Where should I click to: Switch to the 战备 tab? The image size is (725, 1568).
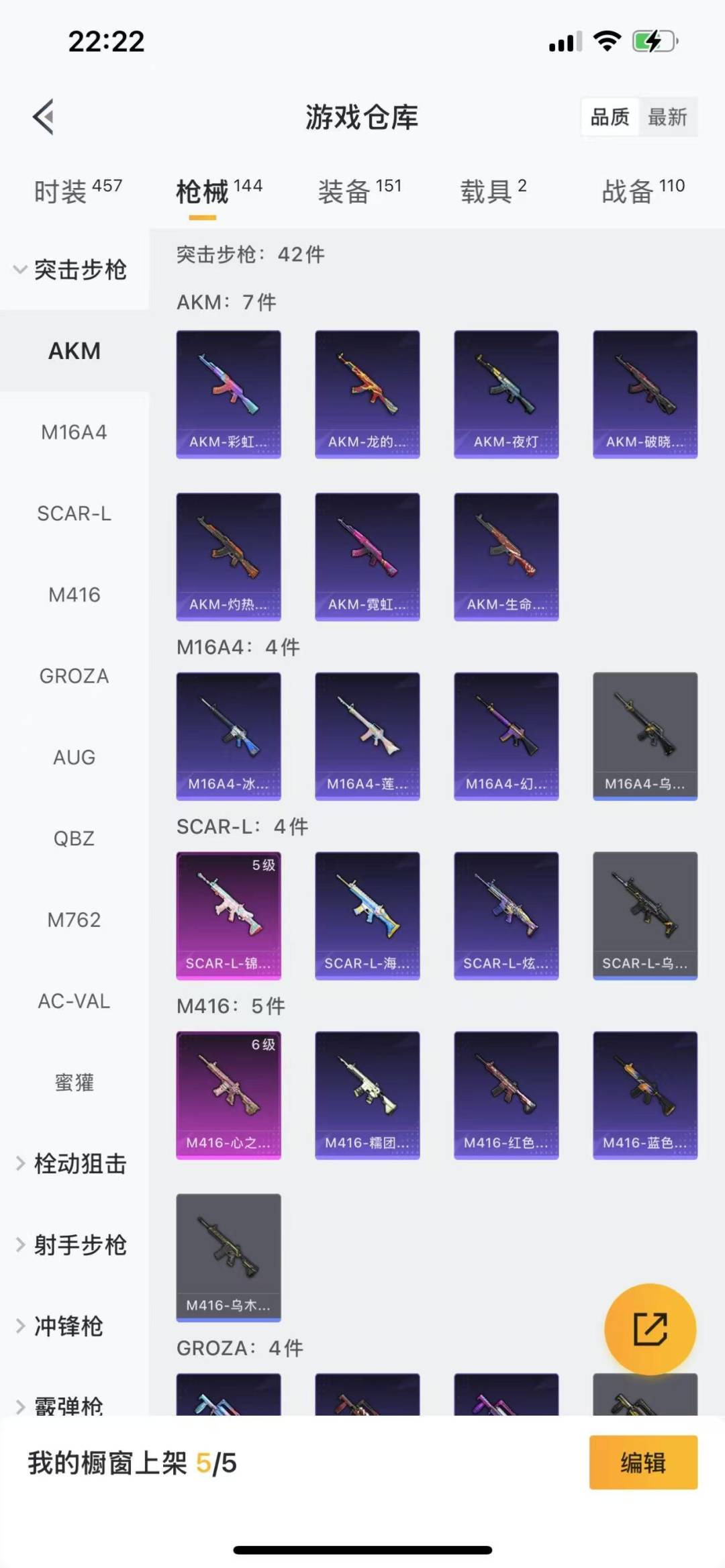coord(642,191)
